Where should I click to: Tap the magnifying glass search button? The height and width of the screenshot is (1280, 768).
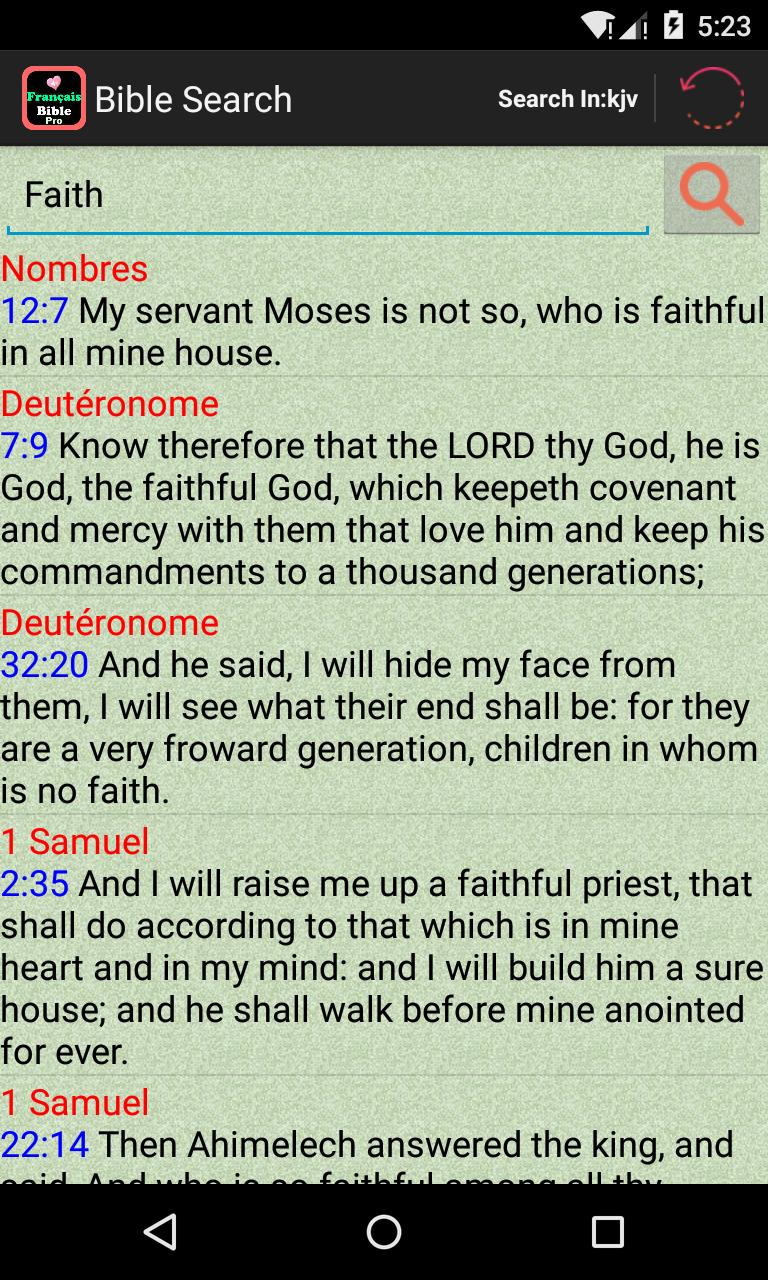(x=711, y=195)
